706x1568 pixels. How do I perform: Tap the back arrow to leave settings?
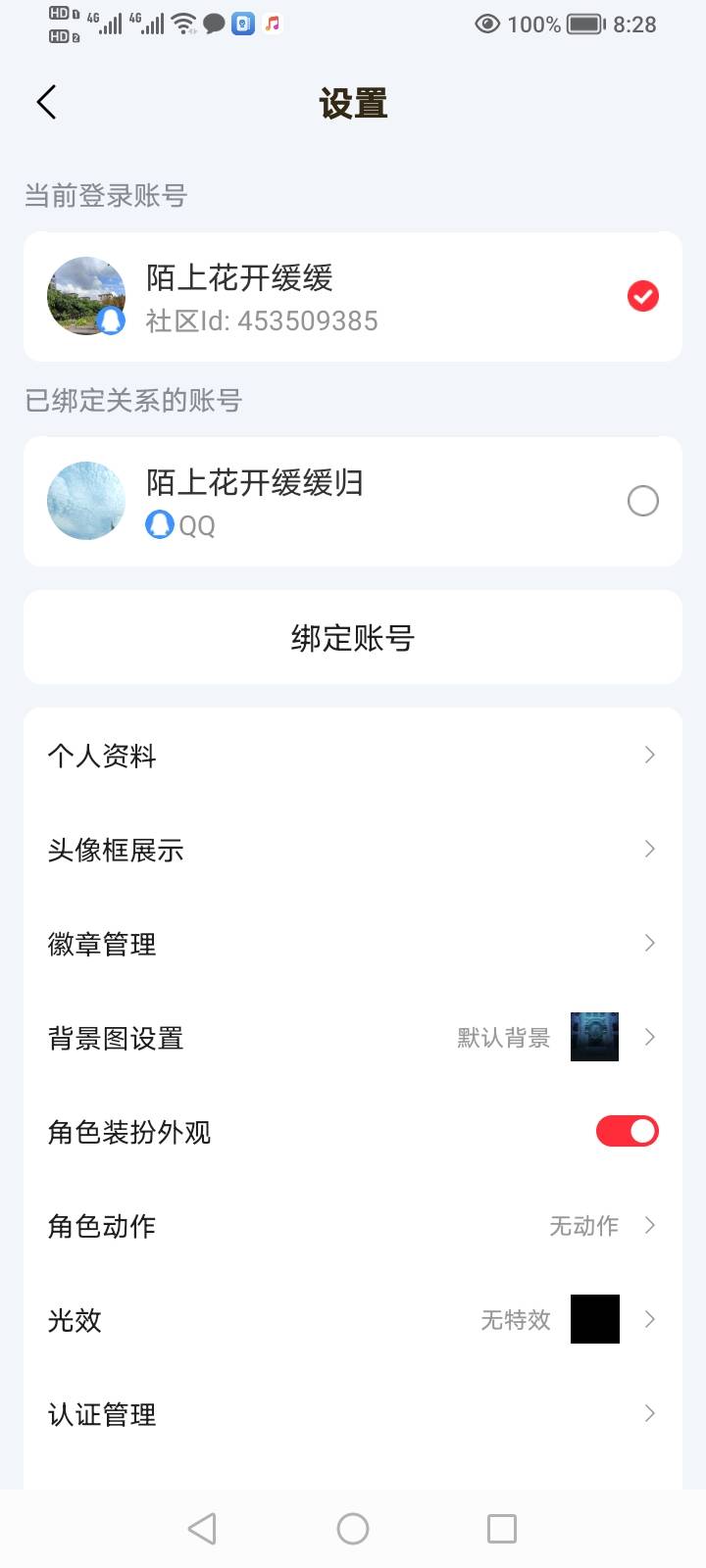(46, 102)
